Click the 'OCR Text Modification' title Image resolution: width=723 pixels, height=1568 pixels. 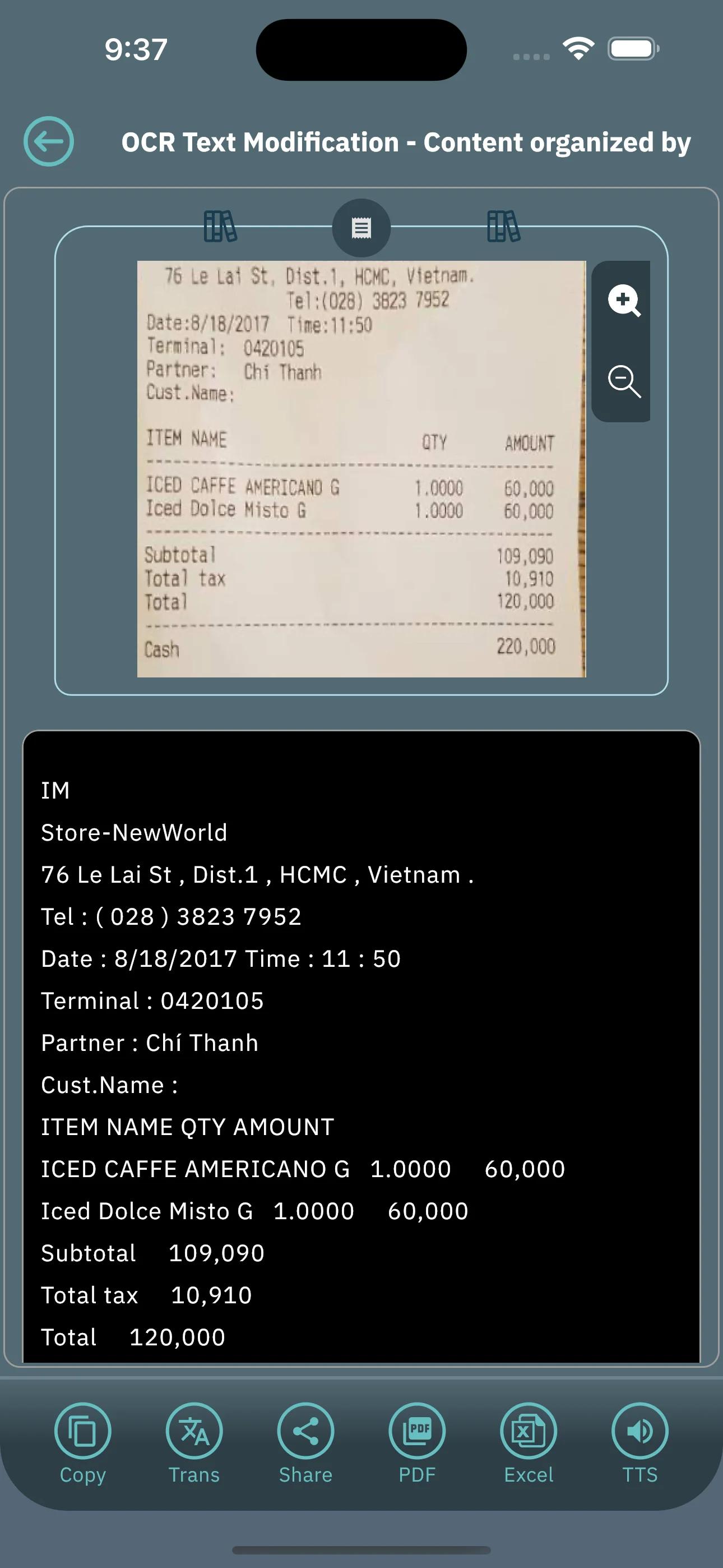point(405,142)
